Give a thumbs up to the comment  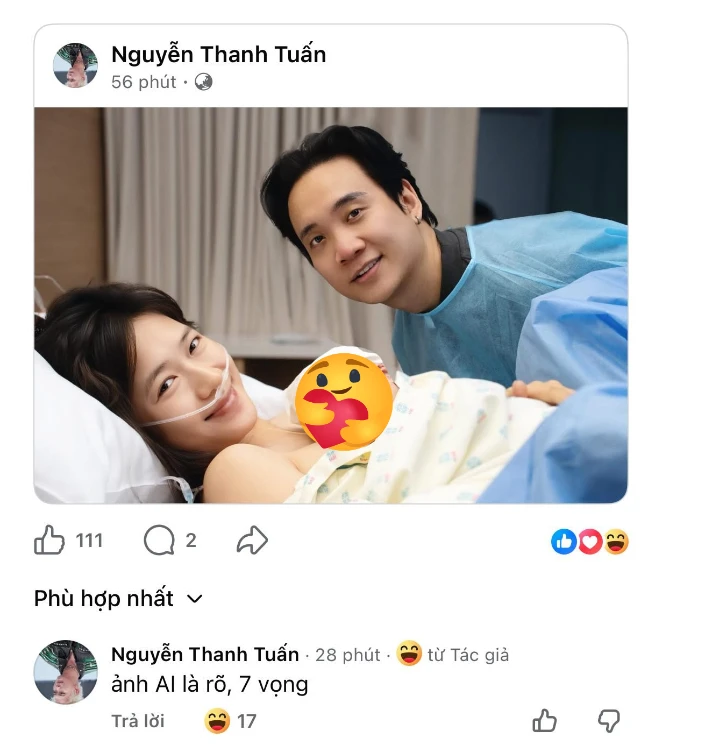544,720
